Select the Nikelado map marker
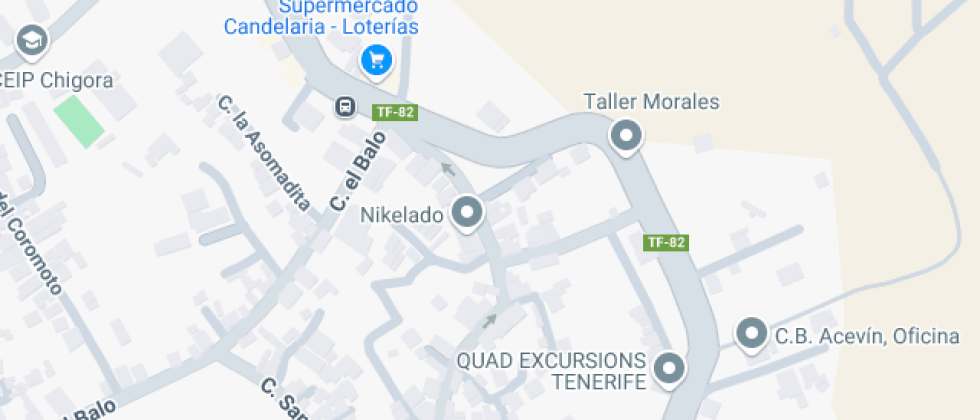980x420 pixels. [467, 212]
